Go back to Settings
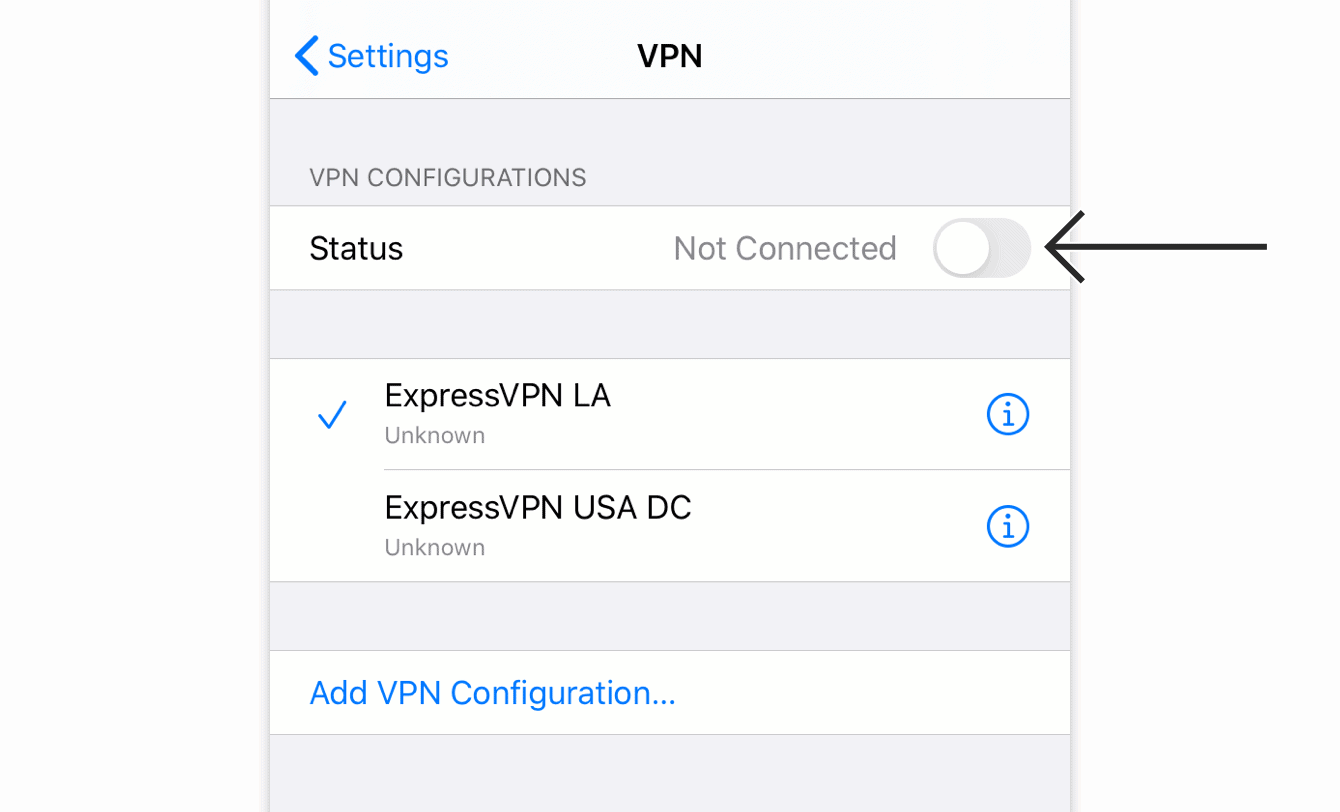Viewport: 1340px width, 812px height. (x=371, y=56)
